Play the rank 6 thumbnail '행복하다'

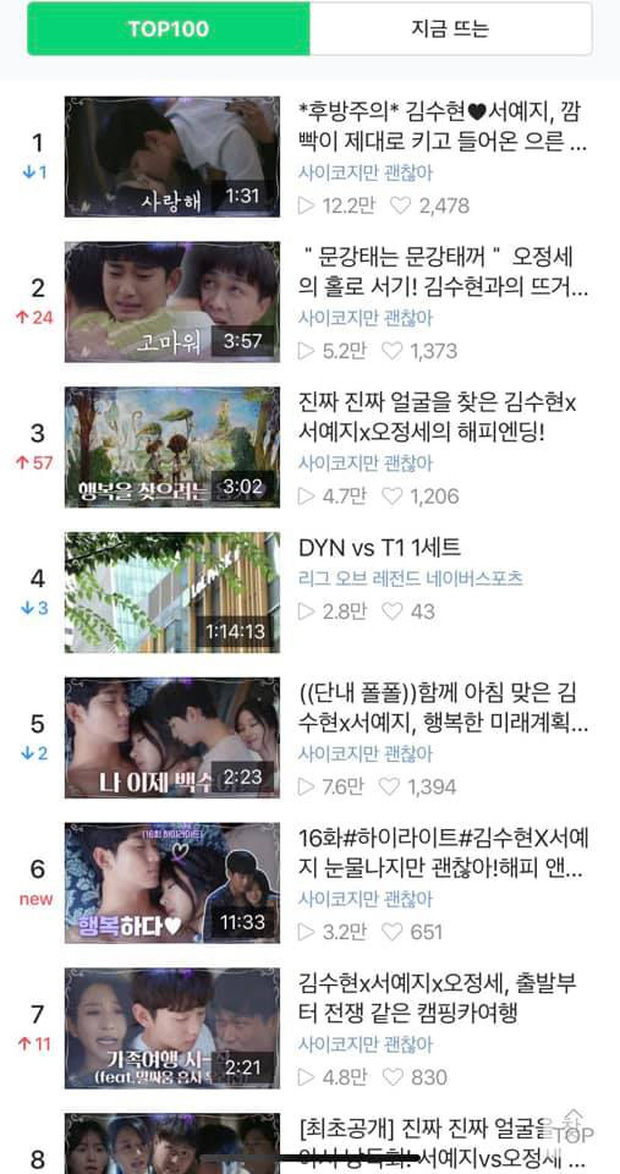(x=172, y=883)
